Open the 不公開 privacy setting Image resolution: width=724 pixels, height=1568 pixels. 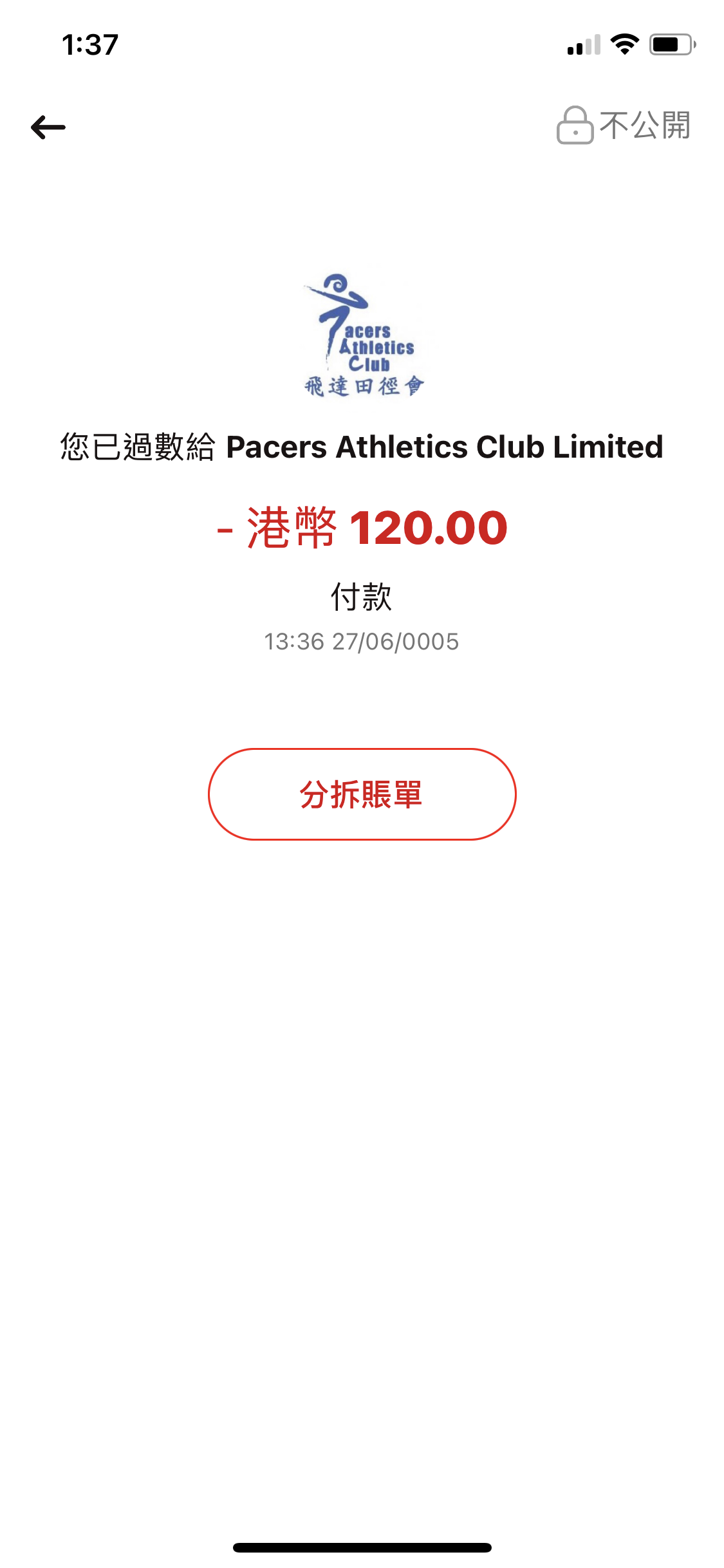[x=623, y=125]
